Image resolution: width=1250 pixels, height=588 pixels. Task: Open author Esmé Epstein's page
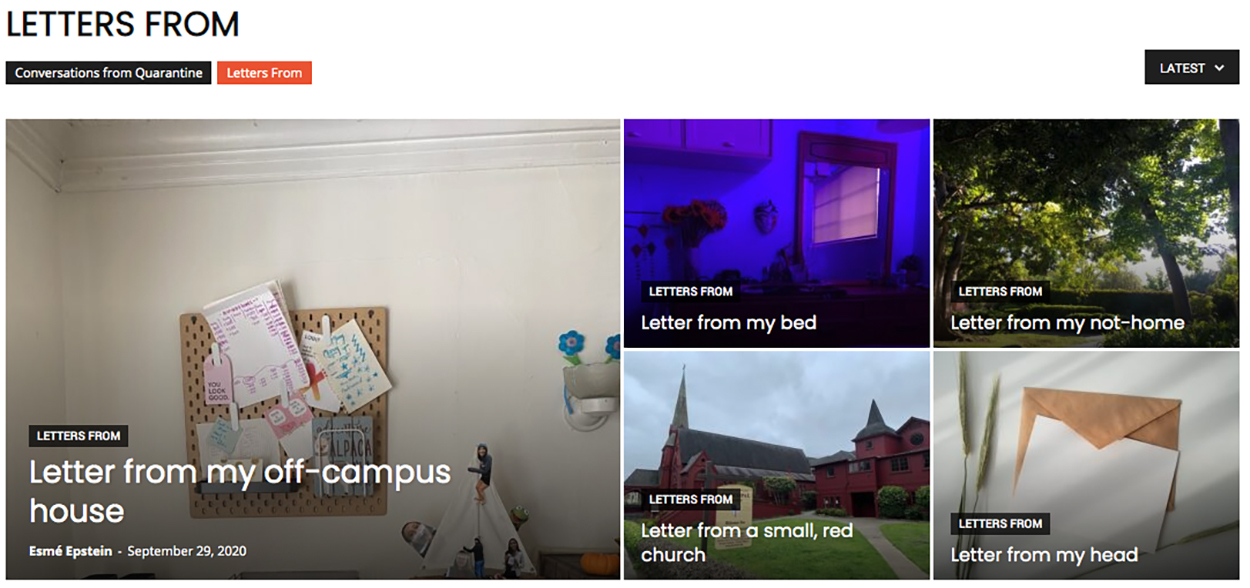70,551
